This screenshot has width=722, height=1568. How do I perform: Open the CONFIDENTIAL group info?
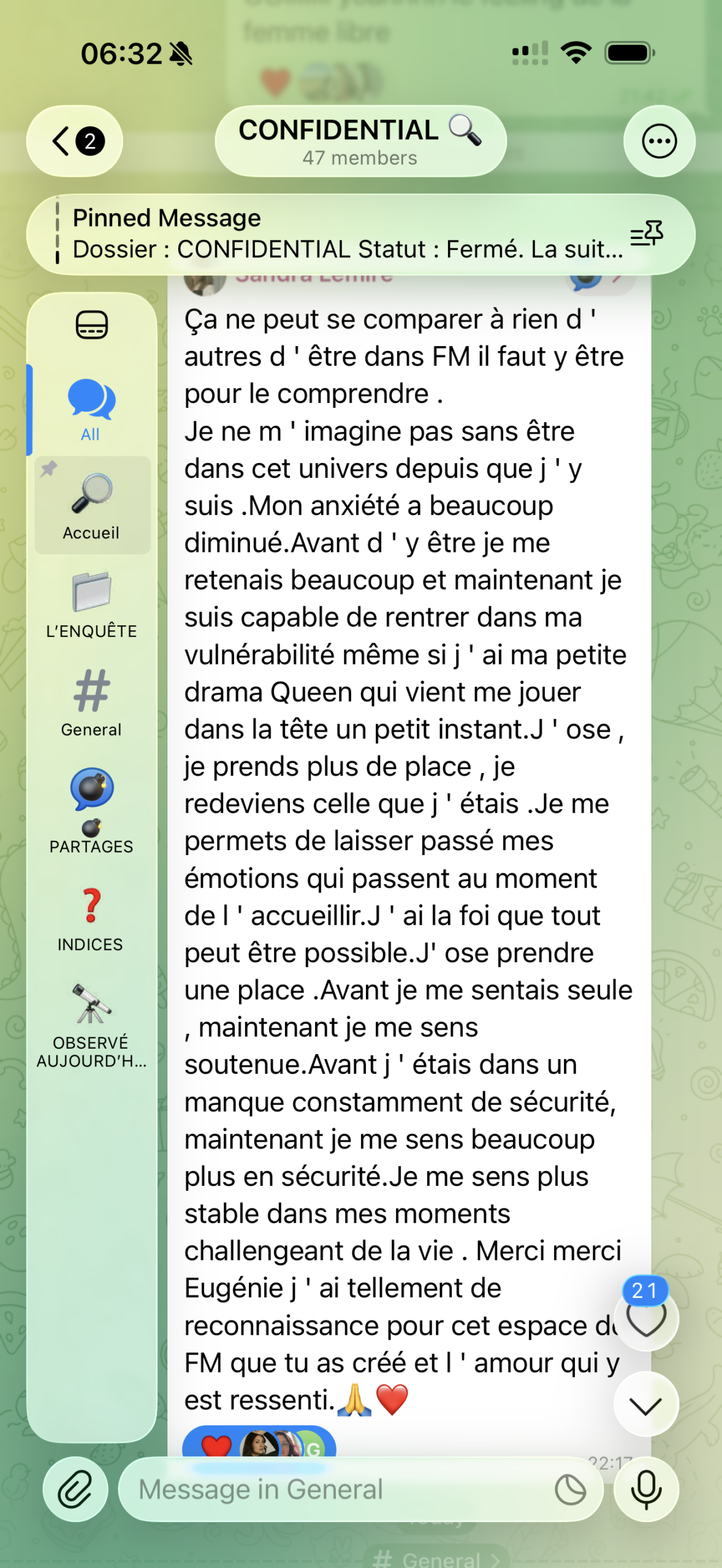360,141
